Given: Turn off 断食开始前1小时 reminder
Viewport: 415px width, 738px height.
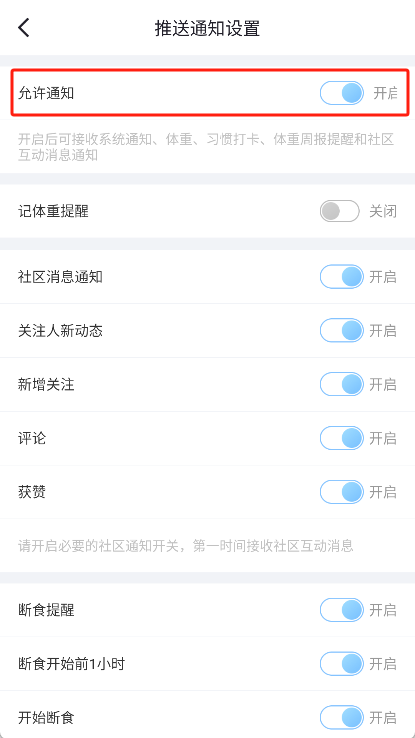Looking at the screenshot, I should click(342, 664).
